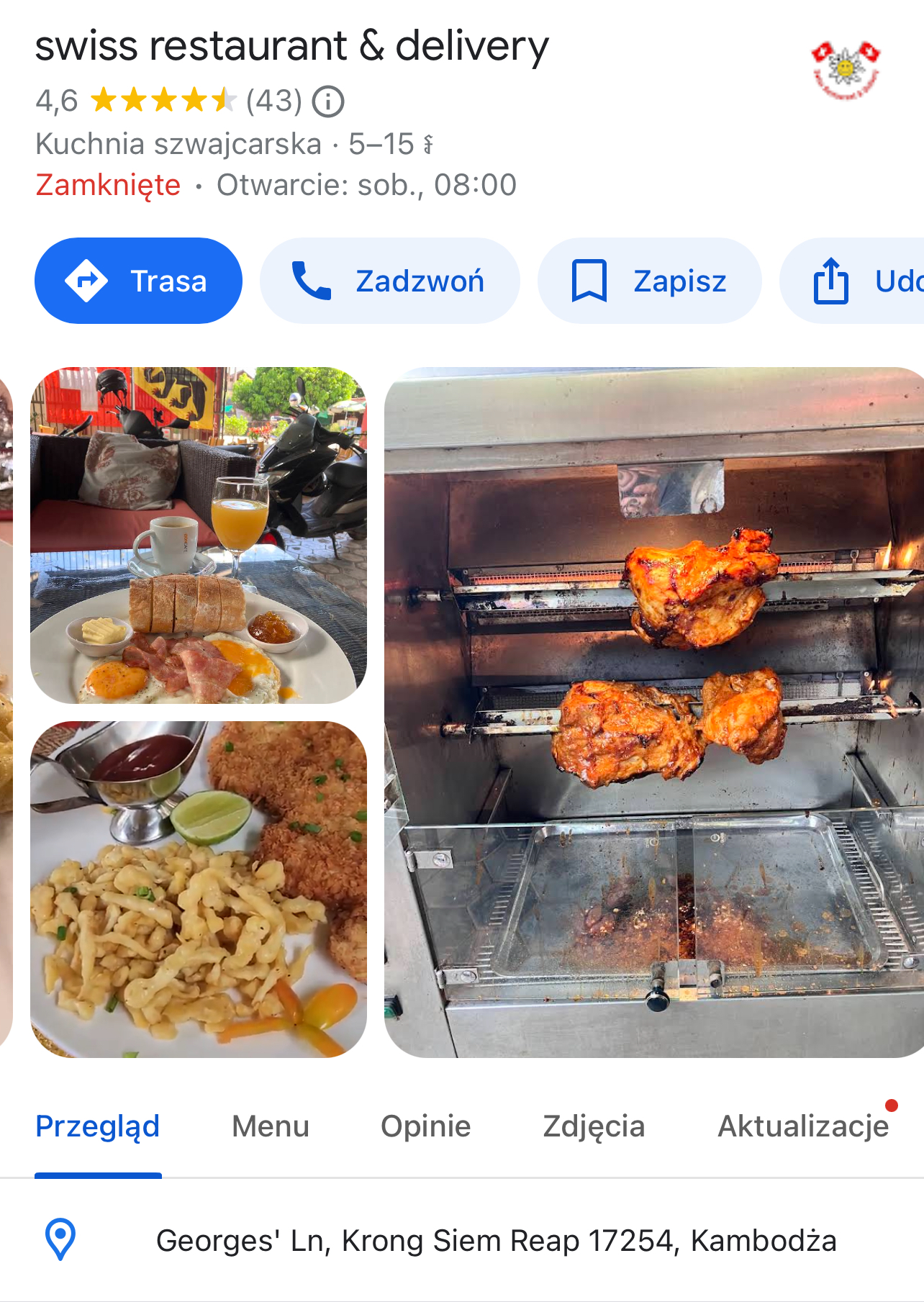
Task: Tap the Trasa directions button
Action: point(138,281)
